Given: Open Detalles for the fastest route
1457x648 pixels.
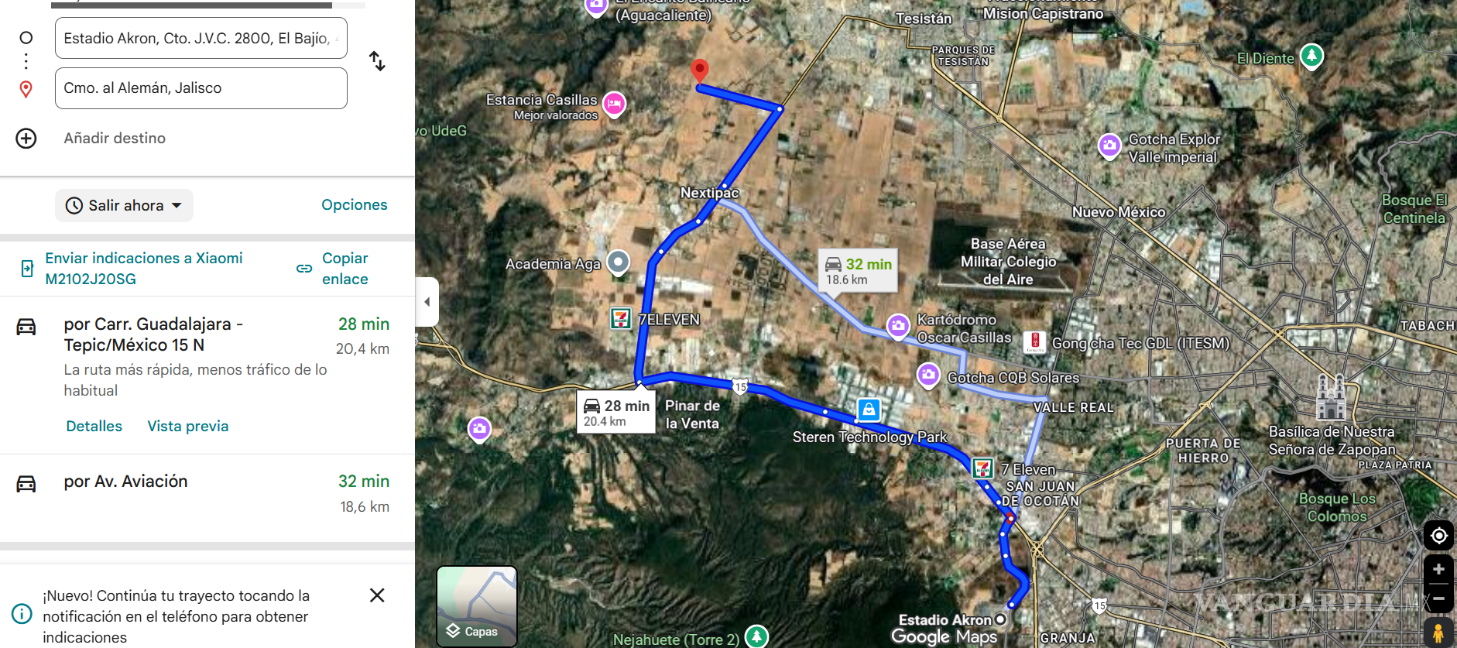Looking at the screenshot, I should 94,426.
